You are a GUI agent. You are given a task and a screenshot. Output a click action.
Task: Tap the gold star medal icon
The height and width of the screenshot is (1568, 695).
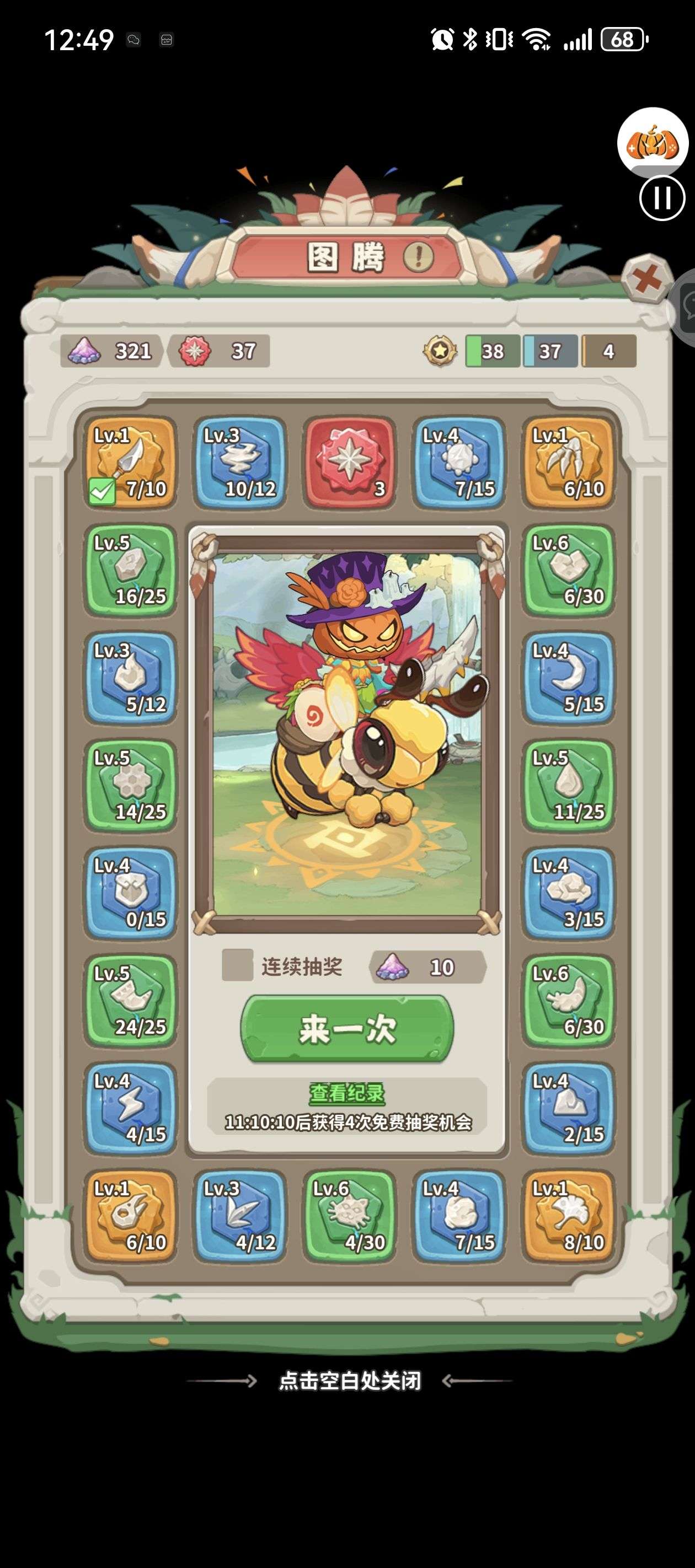pyautogui.click(x=440, y=351)
